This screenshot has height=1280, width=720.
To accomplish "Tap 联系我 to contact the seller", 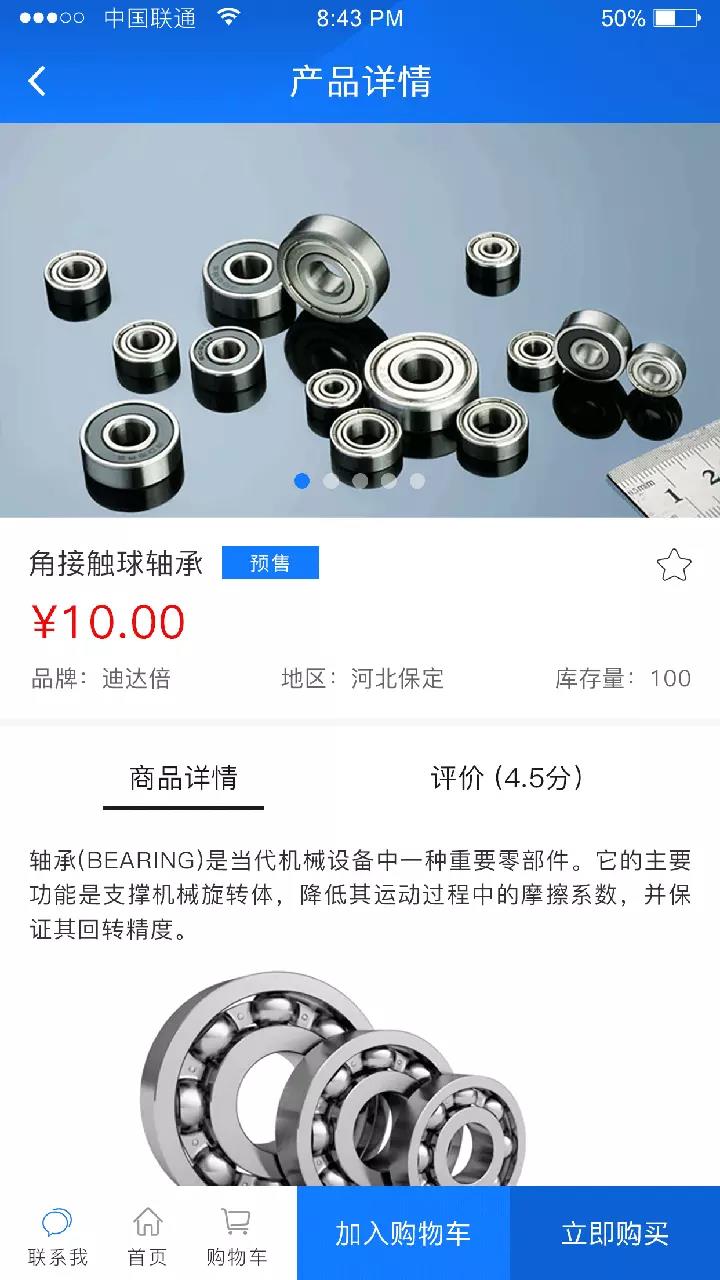I will coord(57,1236).
